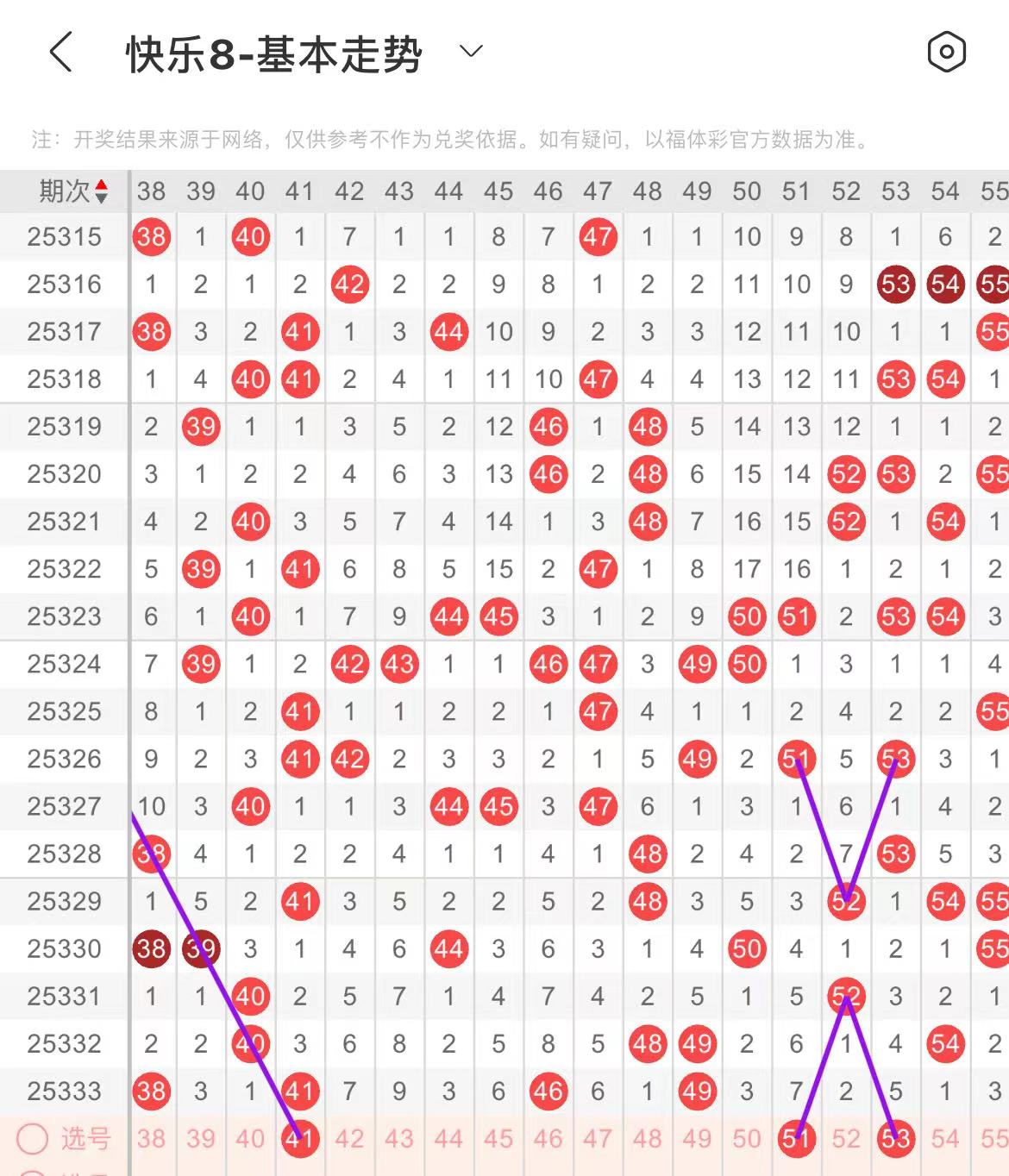Deselect number 53 in the 选号 row
The image size is (1009, 1176).
pos(896,1139)
